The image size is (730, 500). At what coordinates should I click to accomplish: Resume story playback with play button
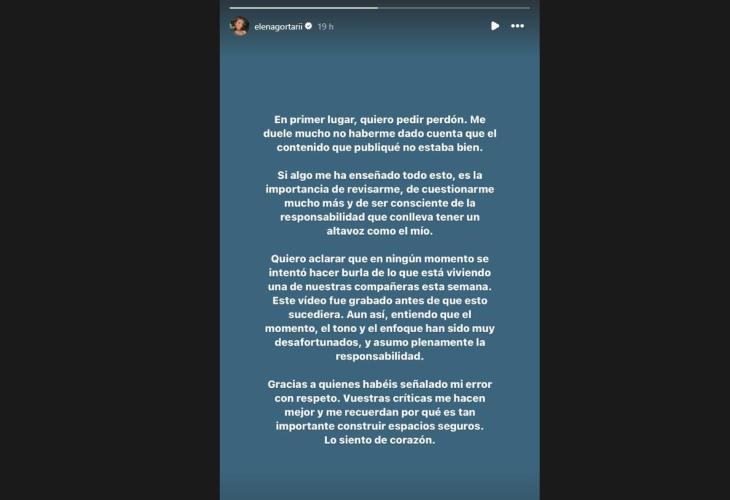(x=495, y=26)
